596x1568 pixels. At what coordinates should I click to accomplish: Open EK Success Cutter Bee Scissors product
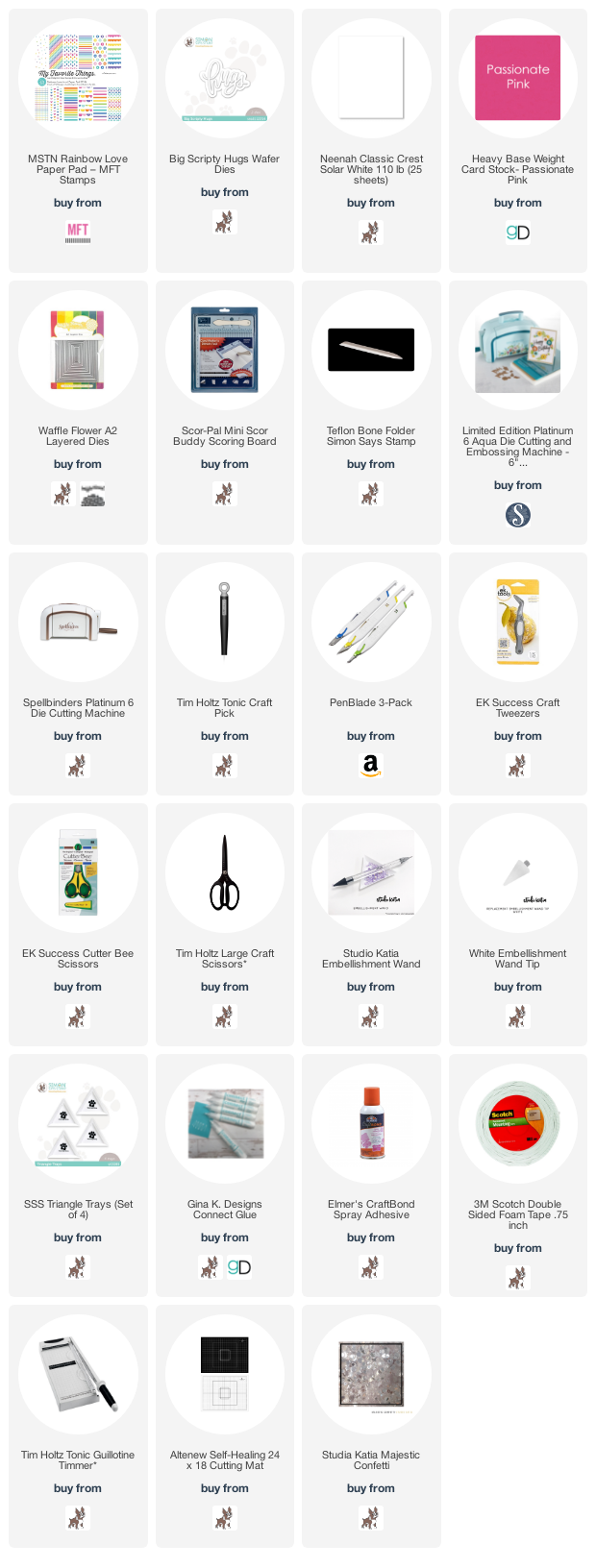78,872
